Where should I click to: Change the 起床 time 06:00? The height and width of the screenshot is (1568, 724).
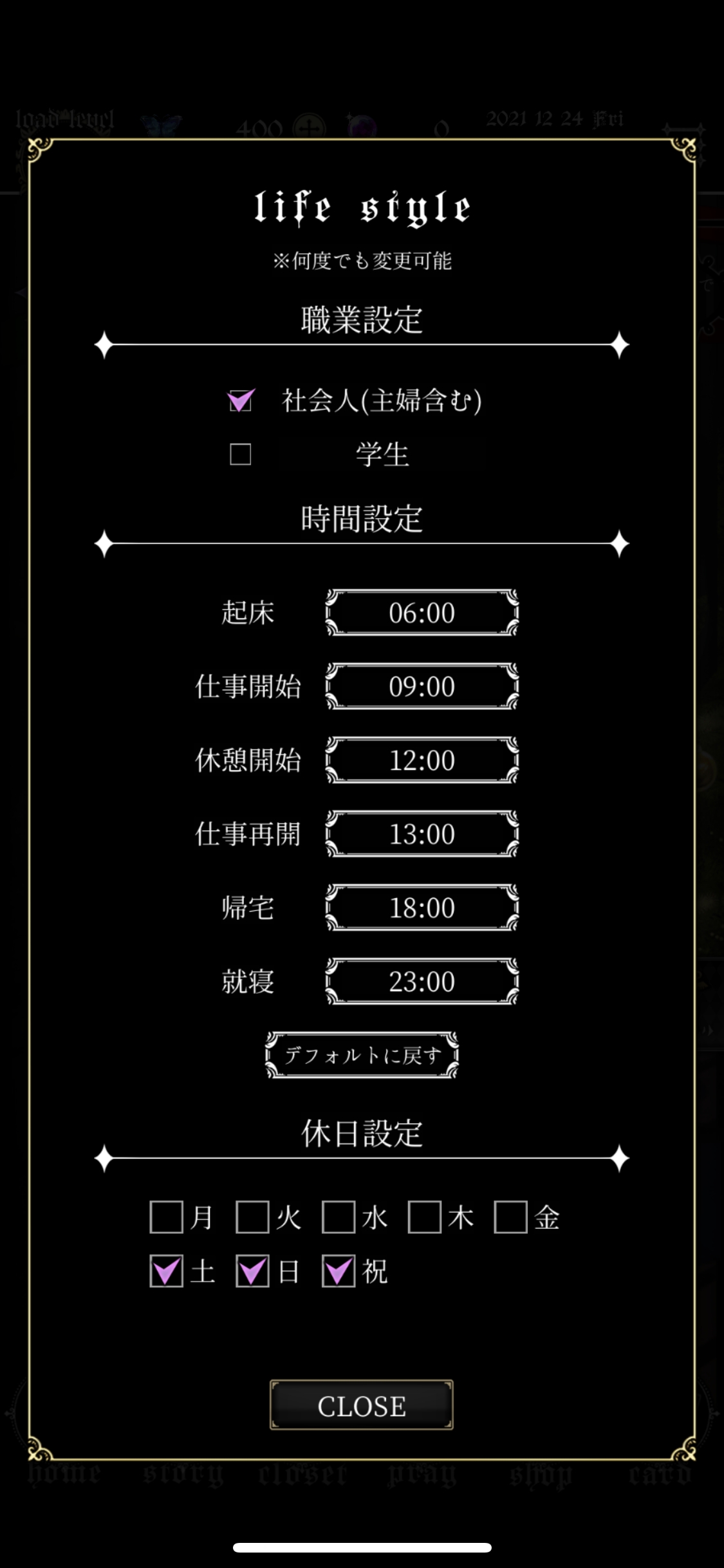click(x=422, y=613)
